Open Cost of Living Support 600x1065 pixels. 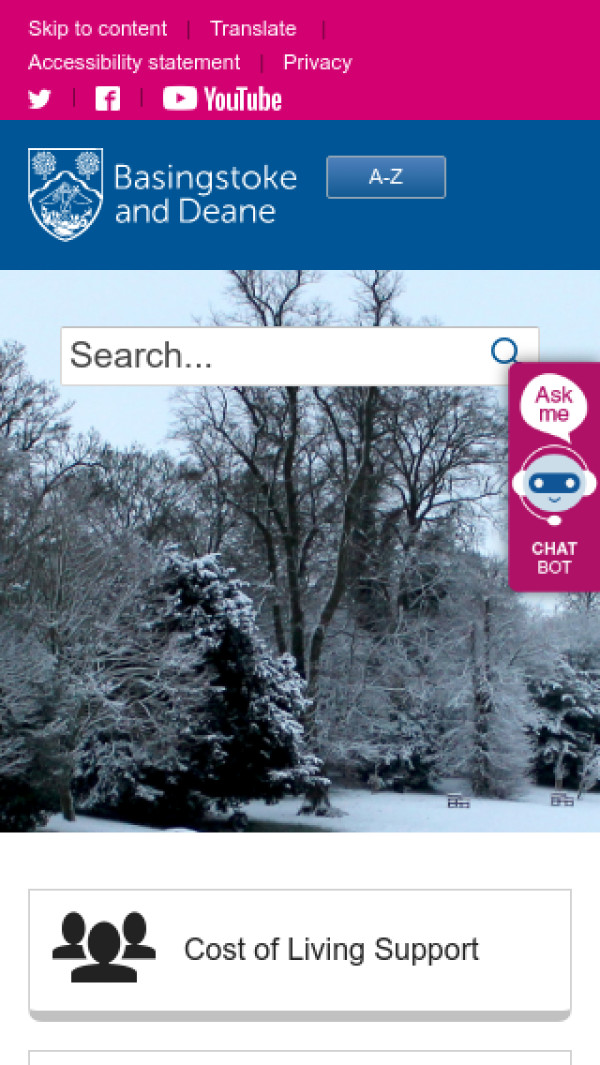pyautogui.click(x=300, y=950)
